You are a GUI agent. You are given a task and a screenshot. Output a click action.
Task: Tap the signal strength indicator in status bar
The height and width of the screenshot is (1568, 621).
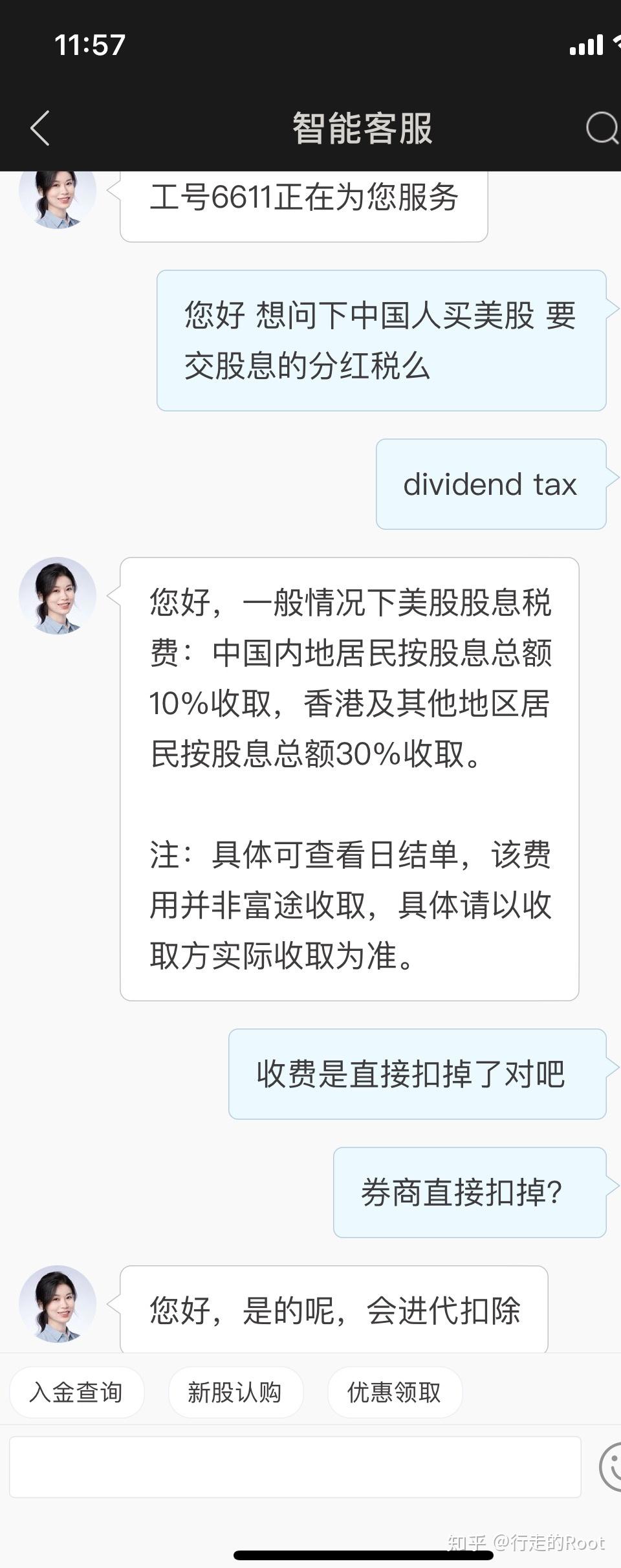pos(587,44)
